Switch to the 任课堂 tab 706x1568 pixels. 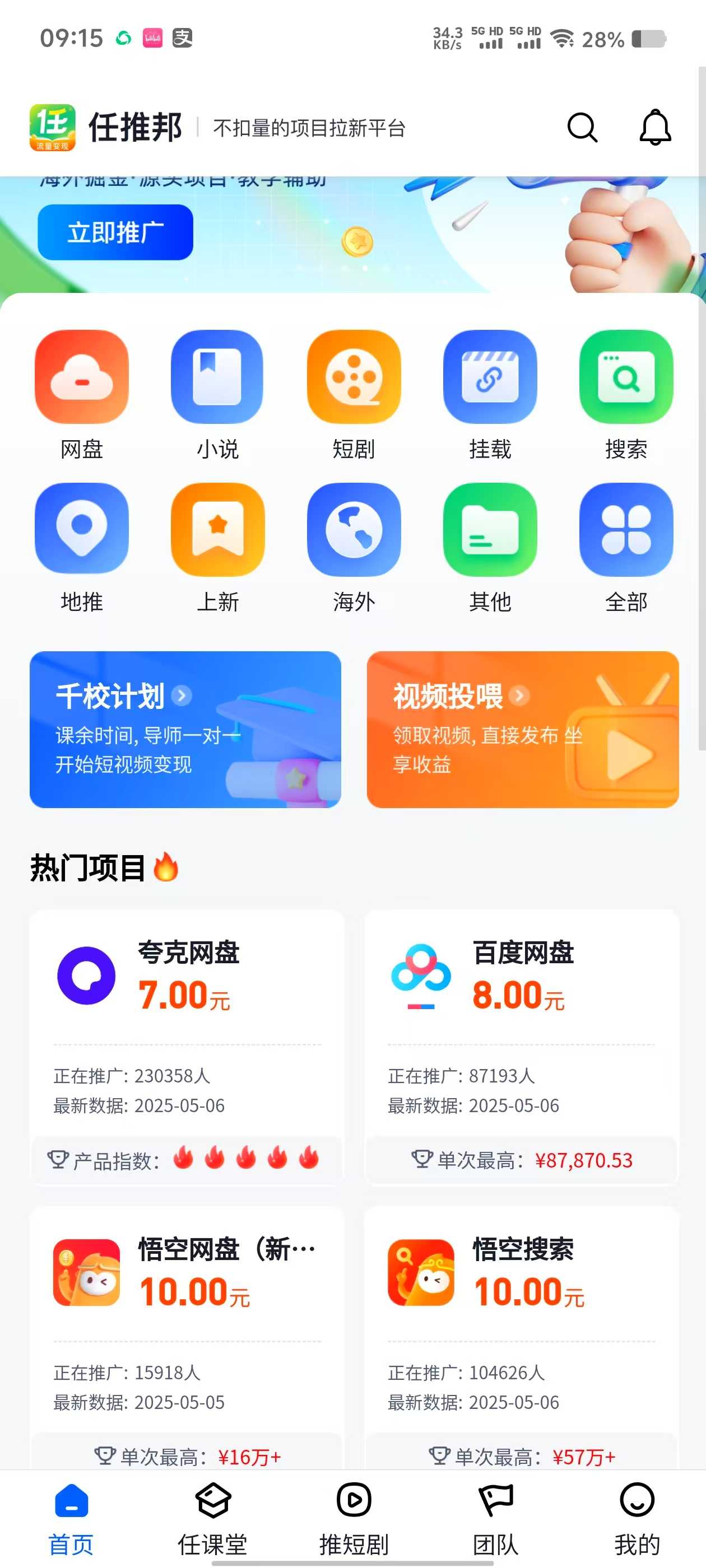(x=212, y=1518)
